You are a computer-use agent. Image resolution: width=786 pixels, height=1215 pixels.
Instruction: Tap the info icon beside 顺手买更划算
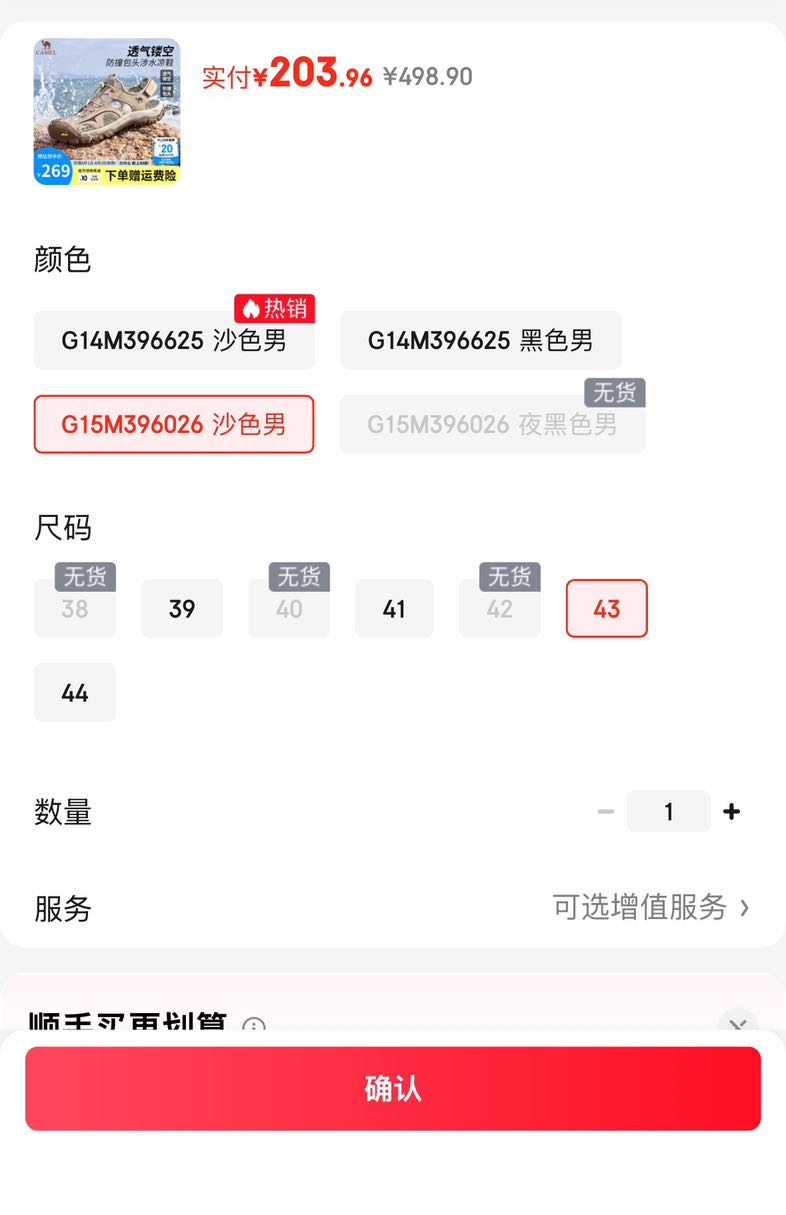coord(254,1026)
